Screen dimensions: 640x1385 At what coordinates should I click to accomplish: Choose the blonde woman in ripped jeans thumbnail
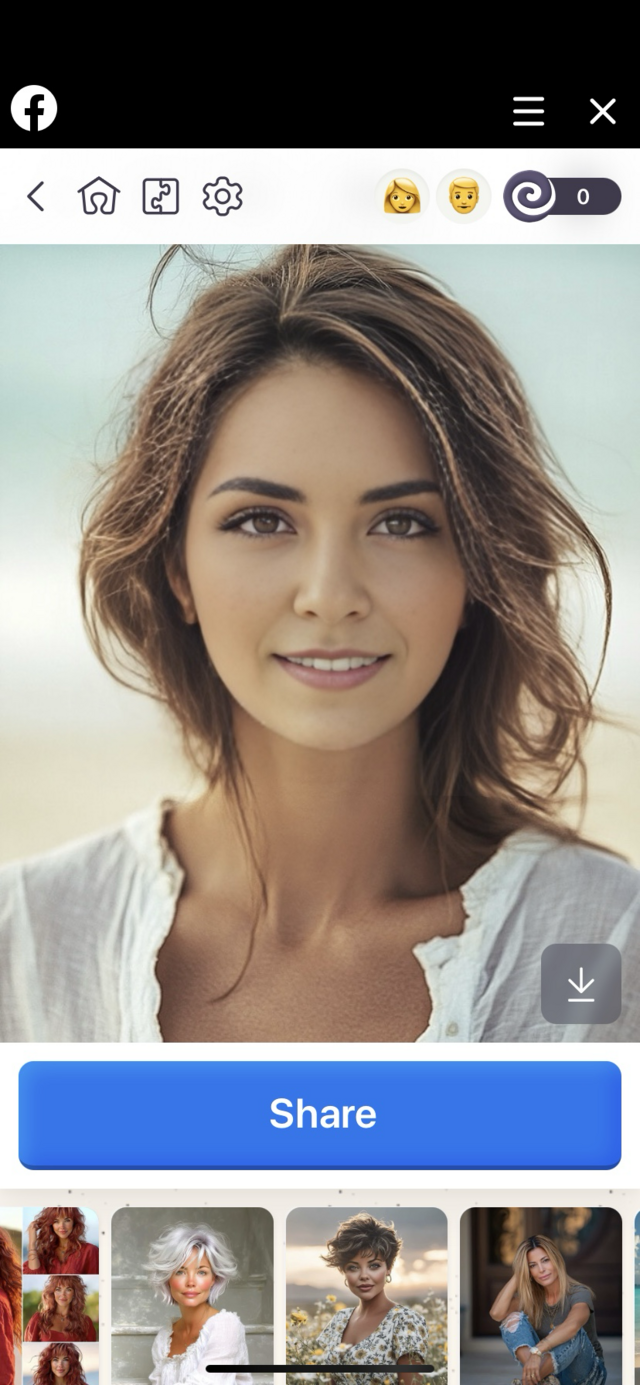click(x=541, y=1296)
